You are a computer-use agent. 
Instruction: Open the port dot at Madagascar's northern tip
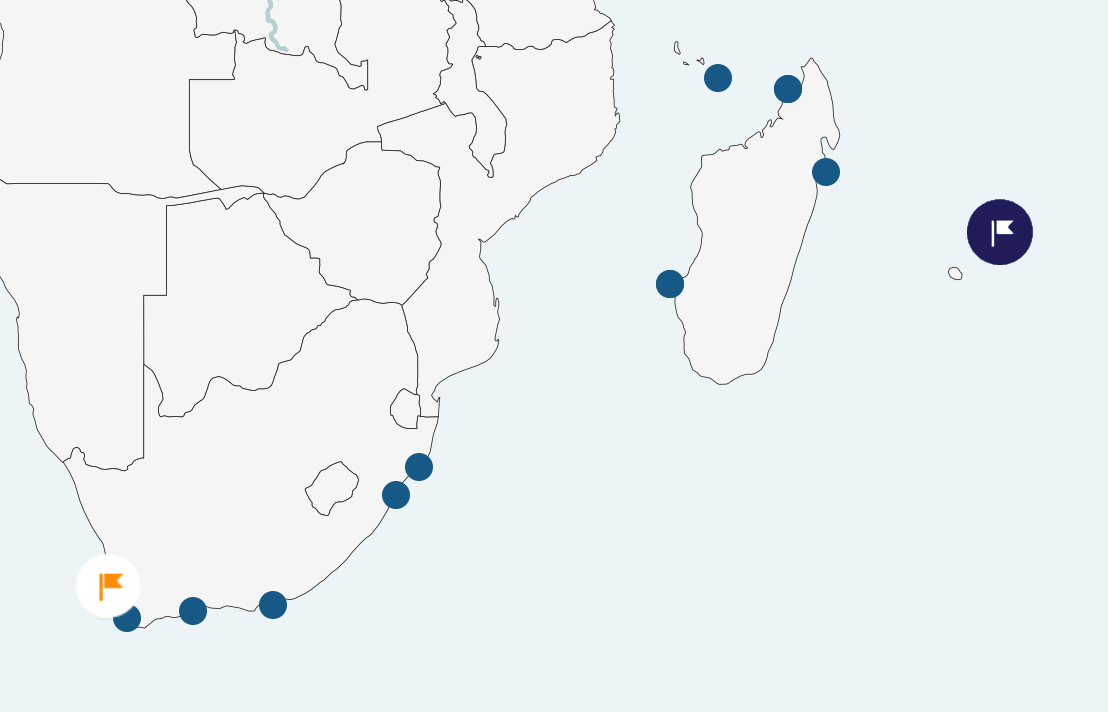pyautogui.click(x=788, y=89)
